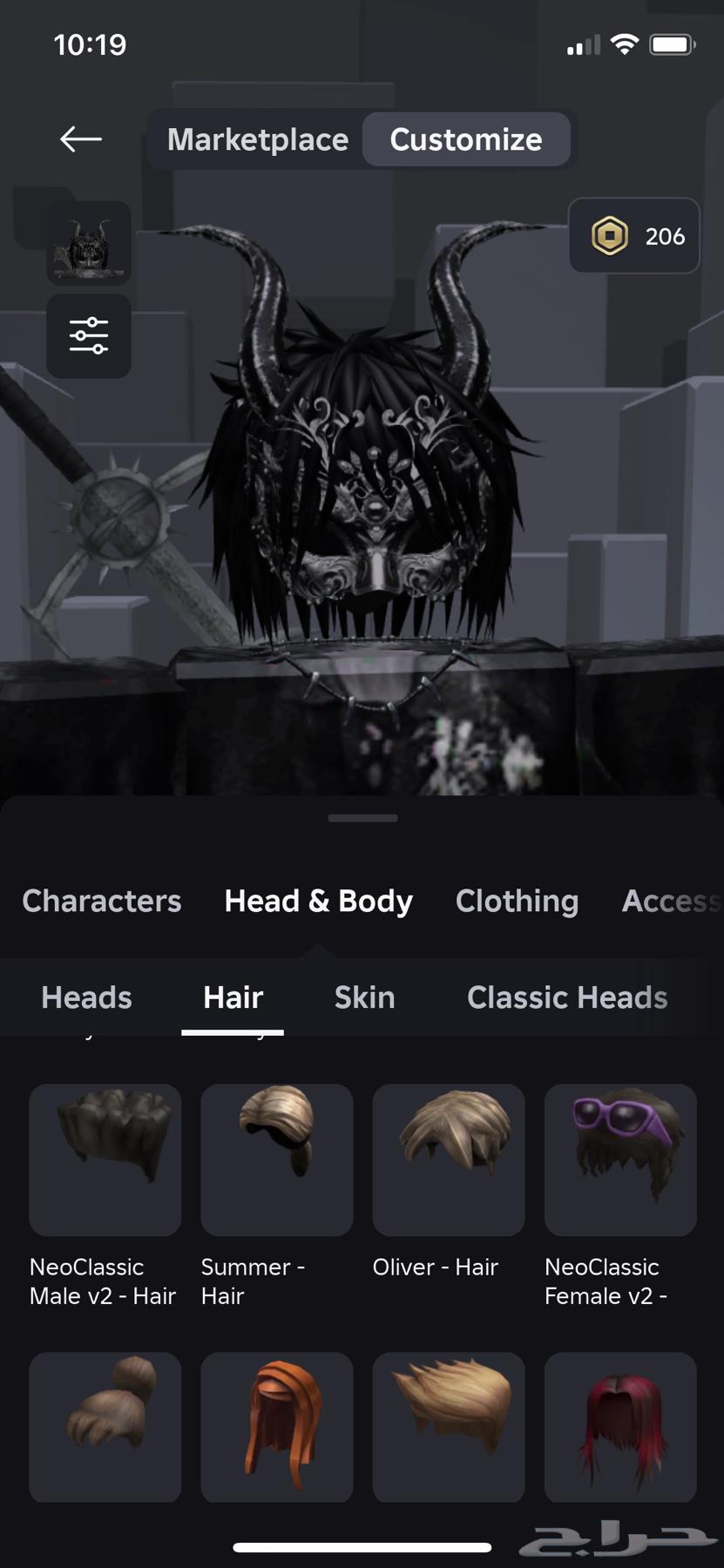Select NeoClassic Female v2 hair with sunglasses

pos(620,1159)
